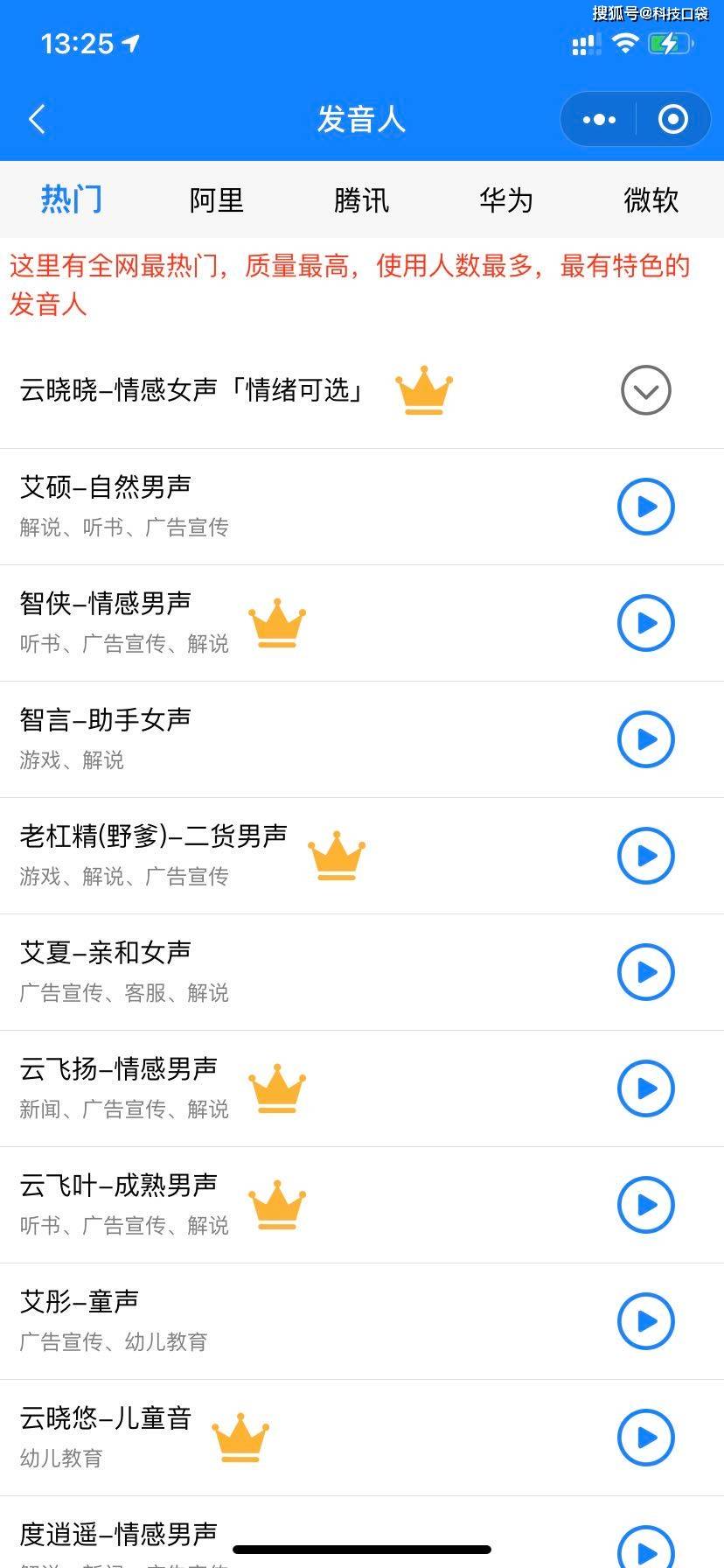
Task: Play the 艾夏-亲和女声 voice sample
Action: pos(646,972)
